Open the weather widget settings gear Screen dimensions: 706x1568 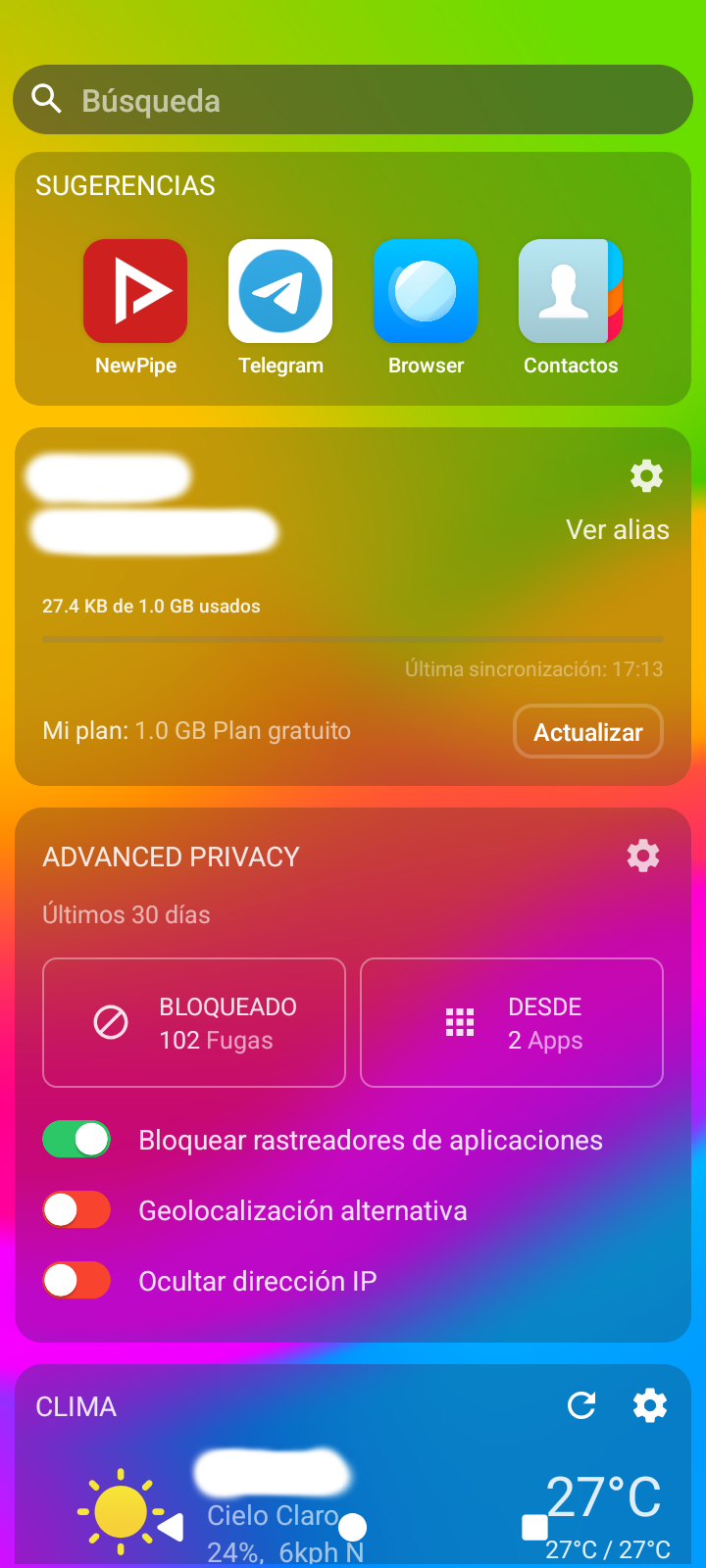(x=649, y=1405)
